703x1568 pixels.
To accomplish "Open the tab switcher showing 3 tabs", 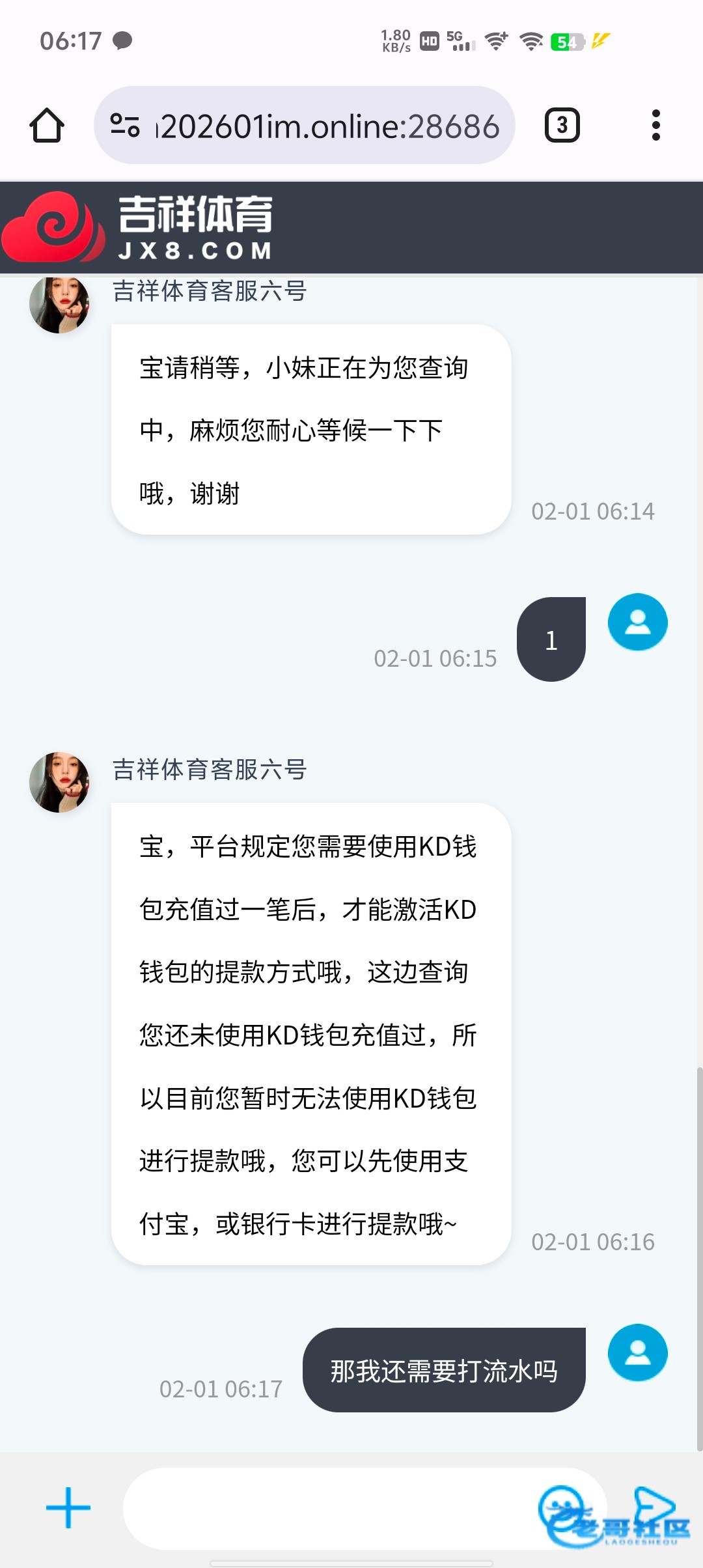I will click(x=562, y=125).
